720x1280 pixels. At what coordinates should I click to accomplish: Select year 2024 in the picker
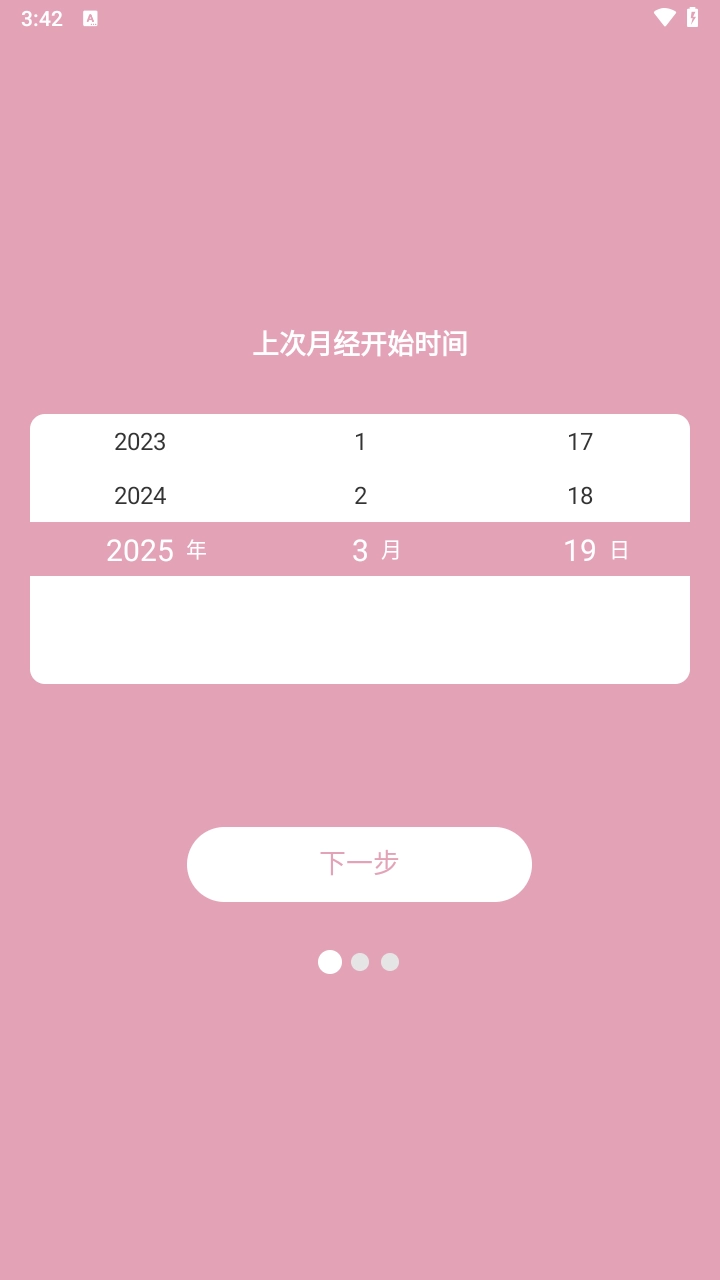click(140, 496)
